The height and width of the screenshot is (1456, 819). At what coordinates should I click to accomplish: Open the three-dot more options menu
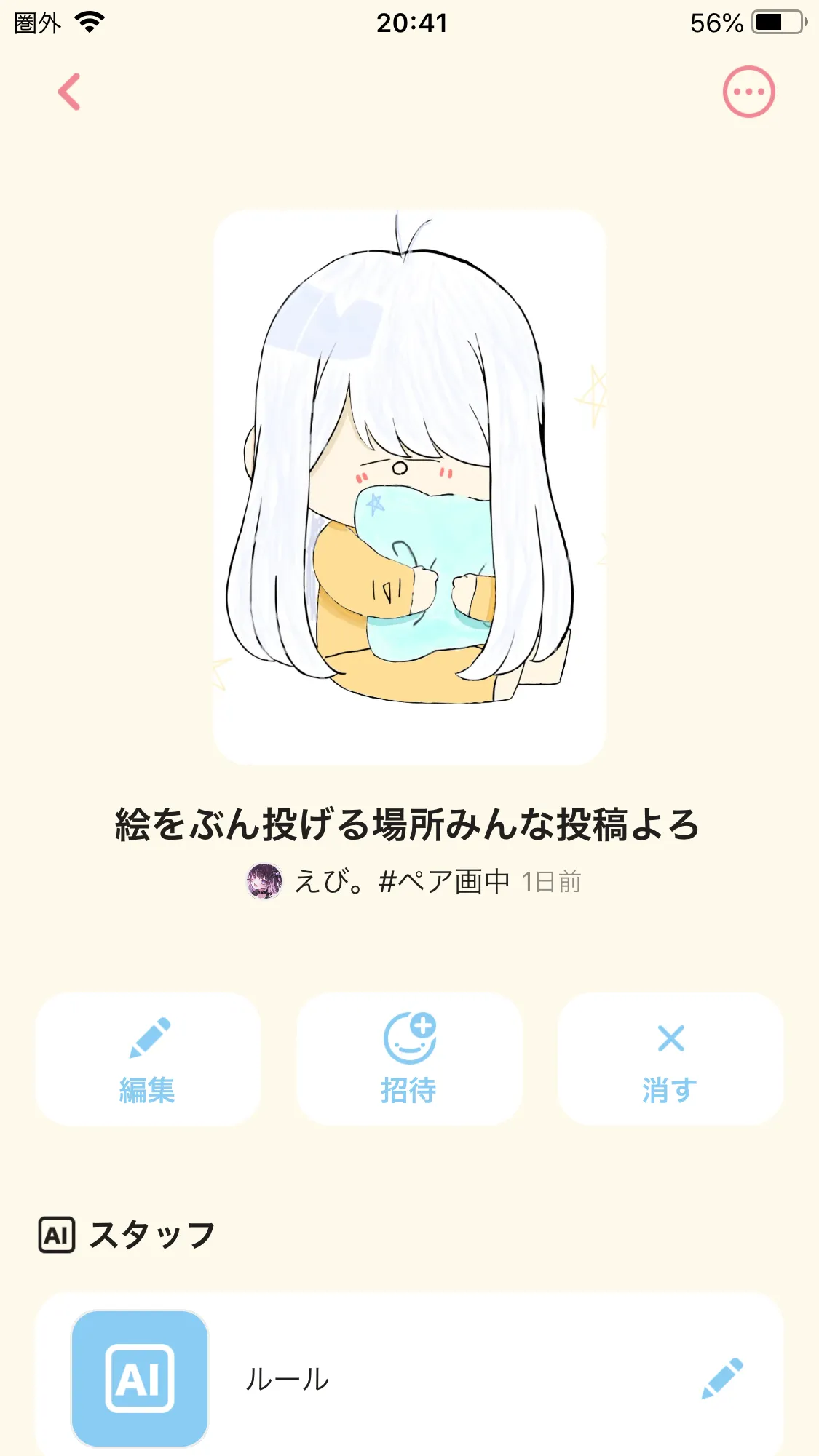click(x=748, y=92)
